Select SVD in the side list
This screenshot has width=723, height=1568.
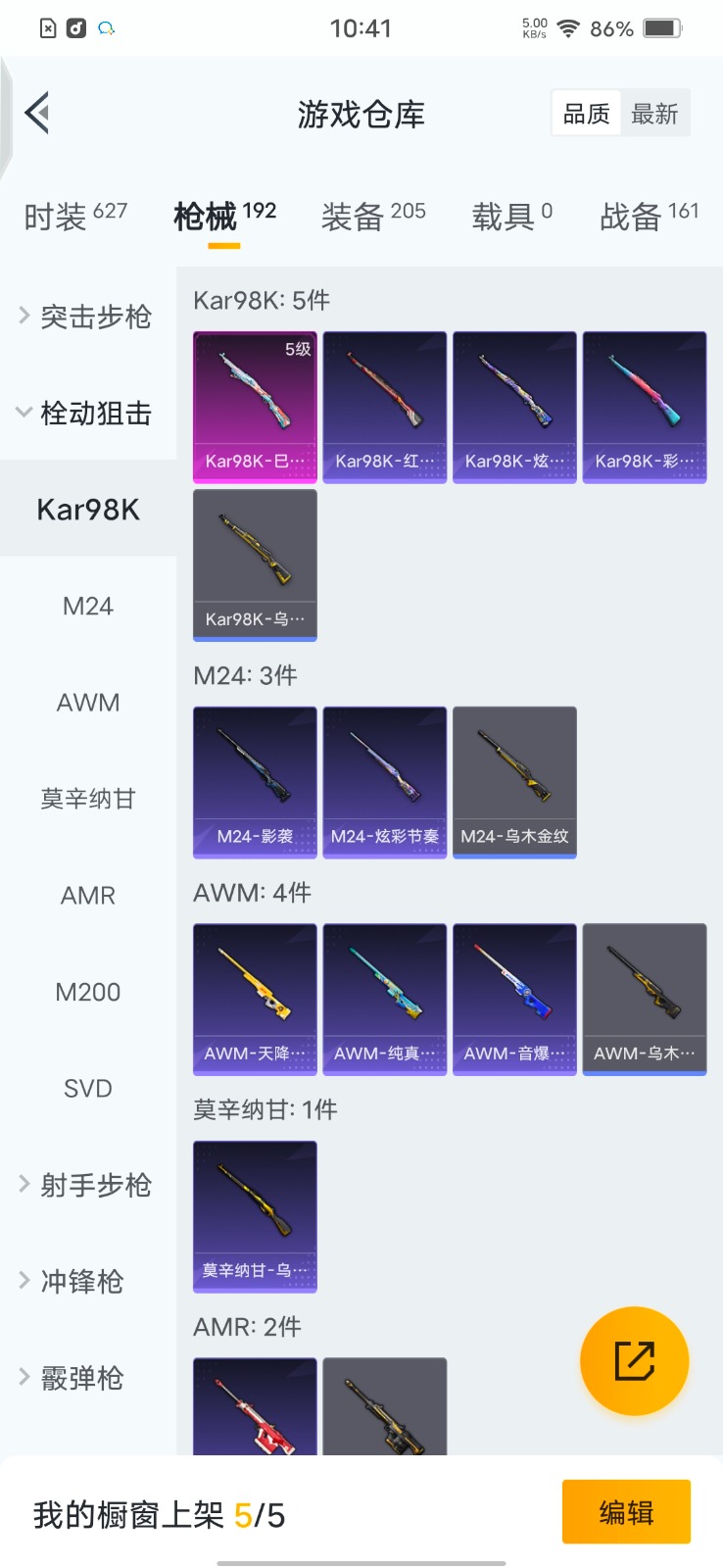pyautogui.click(x=88, y=1088)
